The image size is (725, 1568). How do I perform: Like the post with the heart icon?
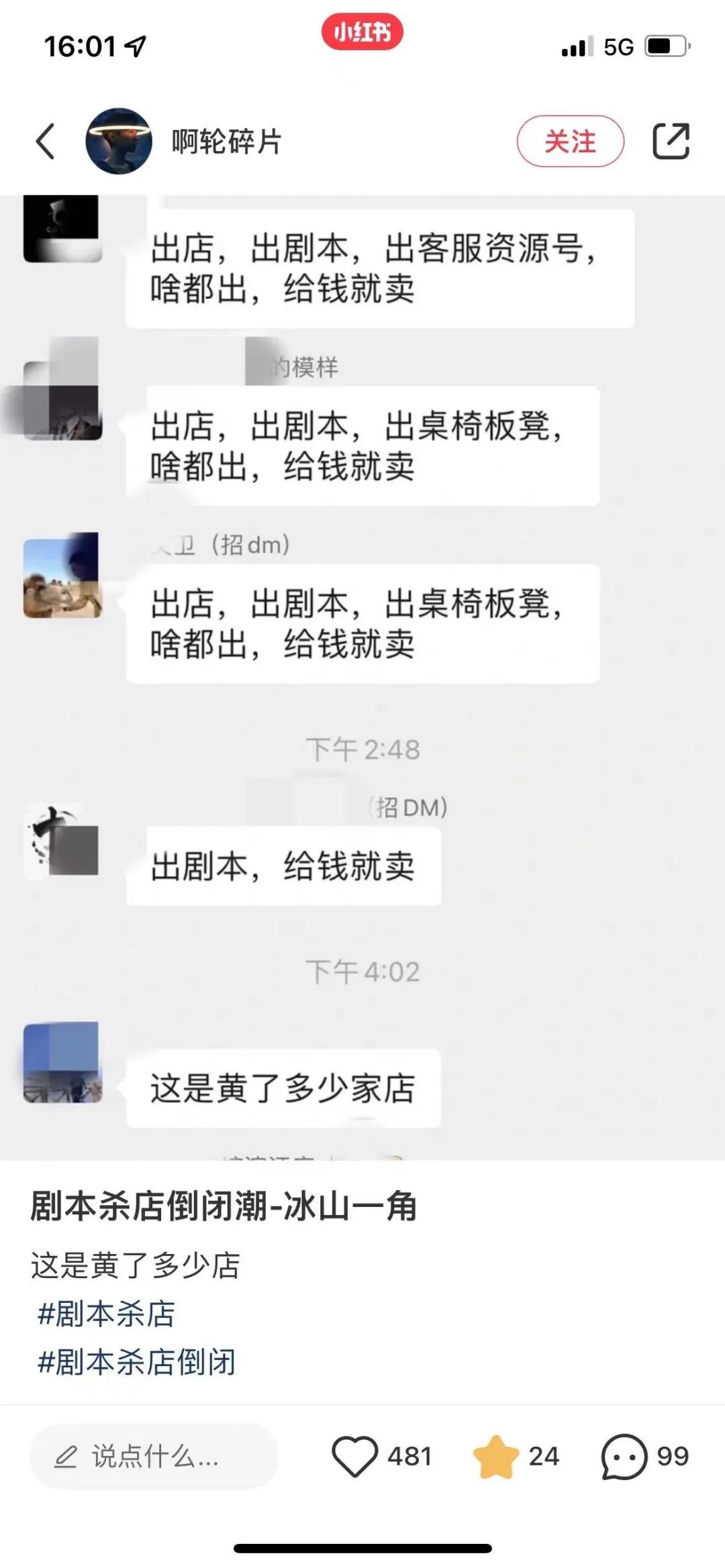354,1457
